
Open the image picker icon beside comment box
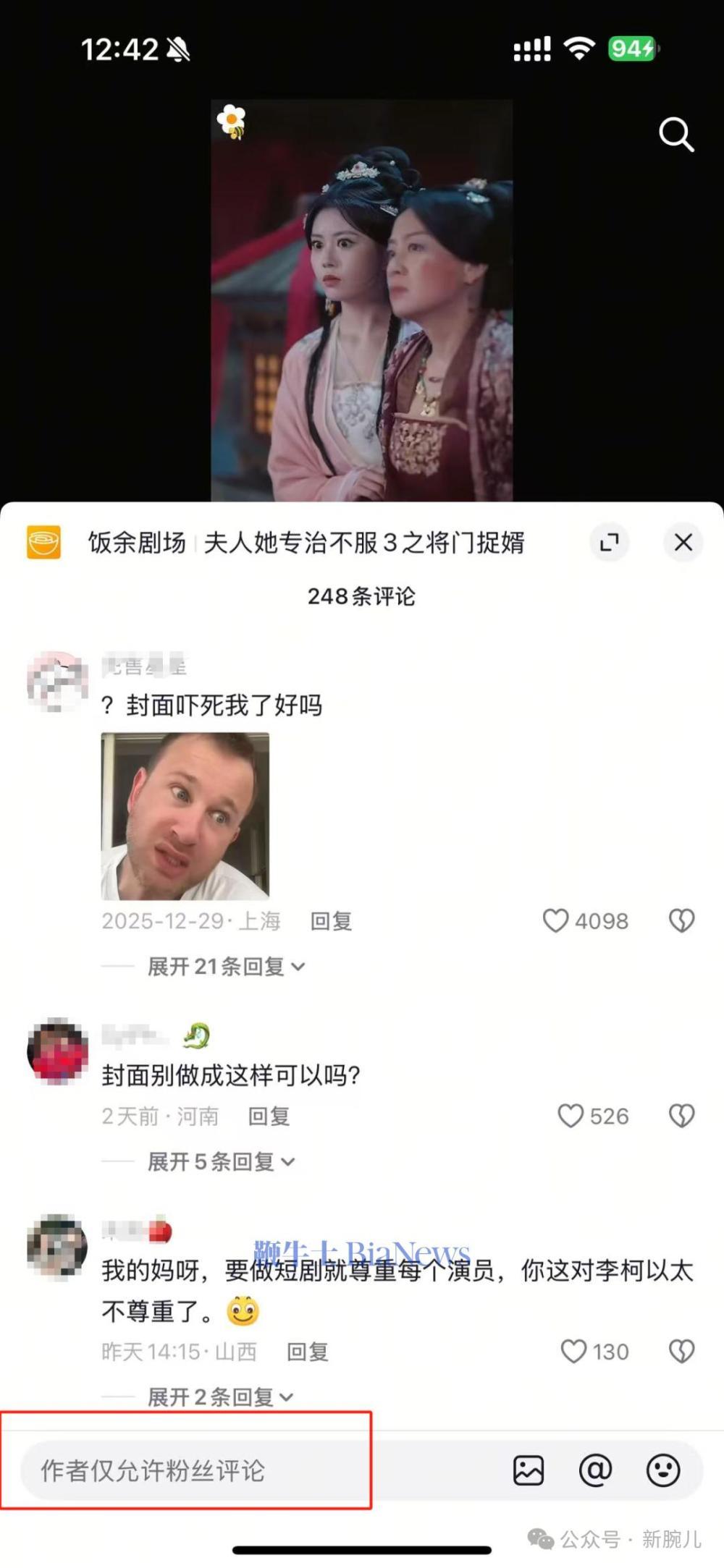point(531,1470)
